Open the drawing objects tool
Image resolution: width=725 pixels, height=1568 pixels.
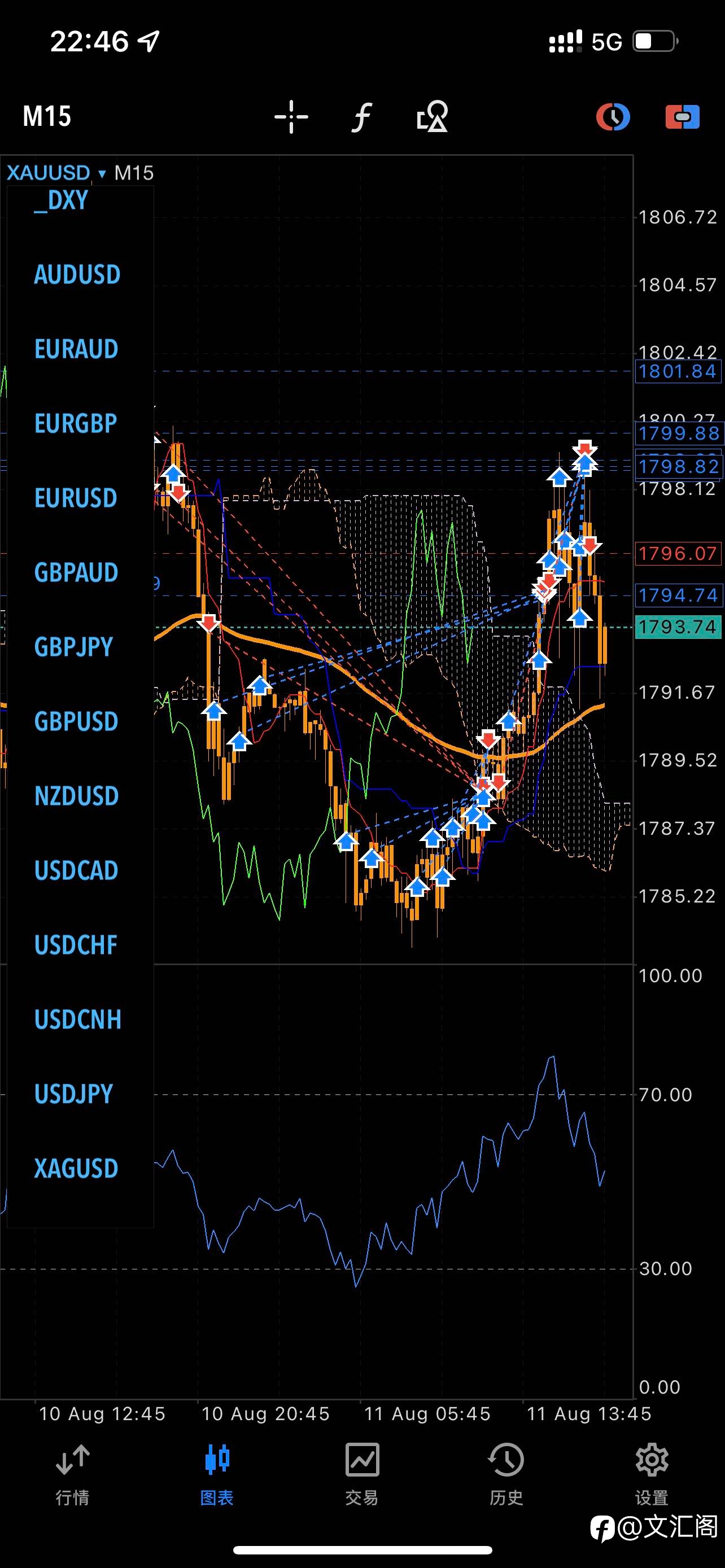click(432, 116)
